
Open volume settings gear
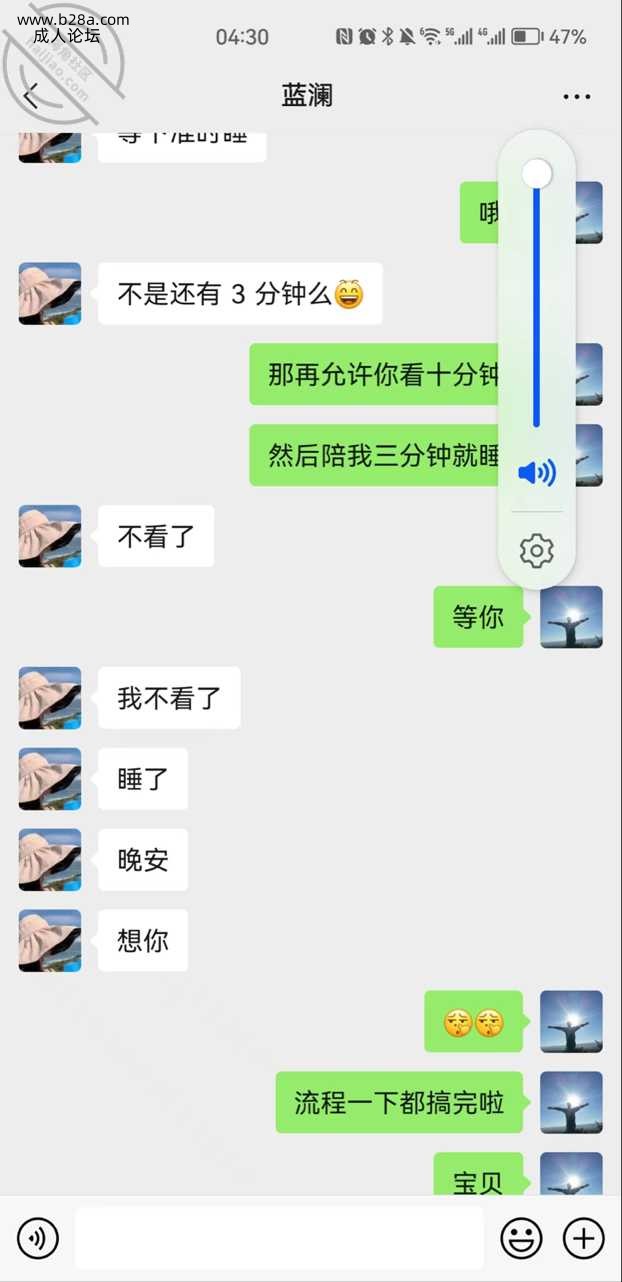pos(537,551)
